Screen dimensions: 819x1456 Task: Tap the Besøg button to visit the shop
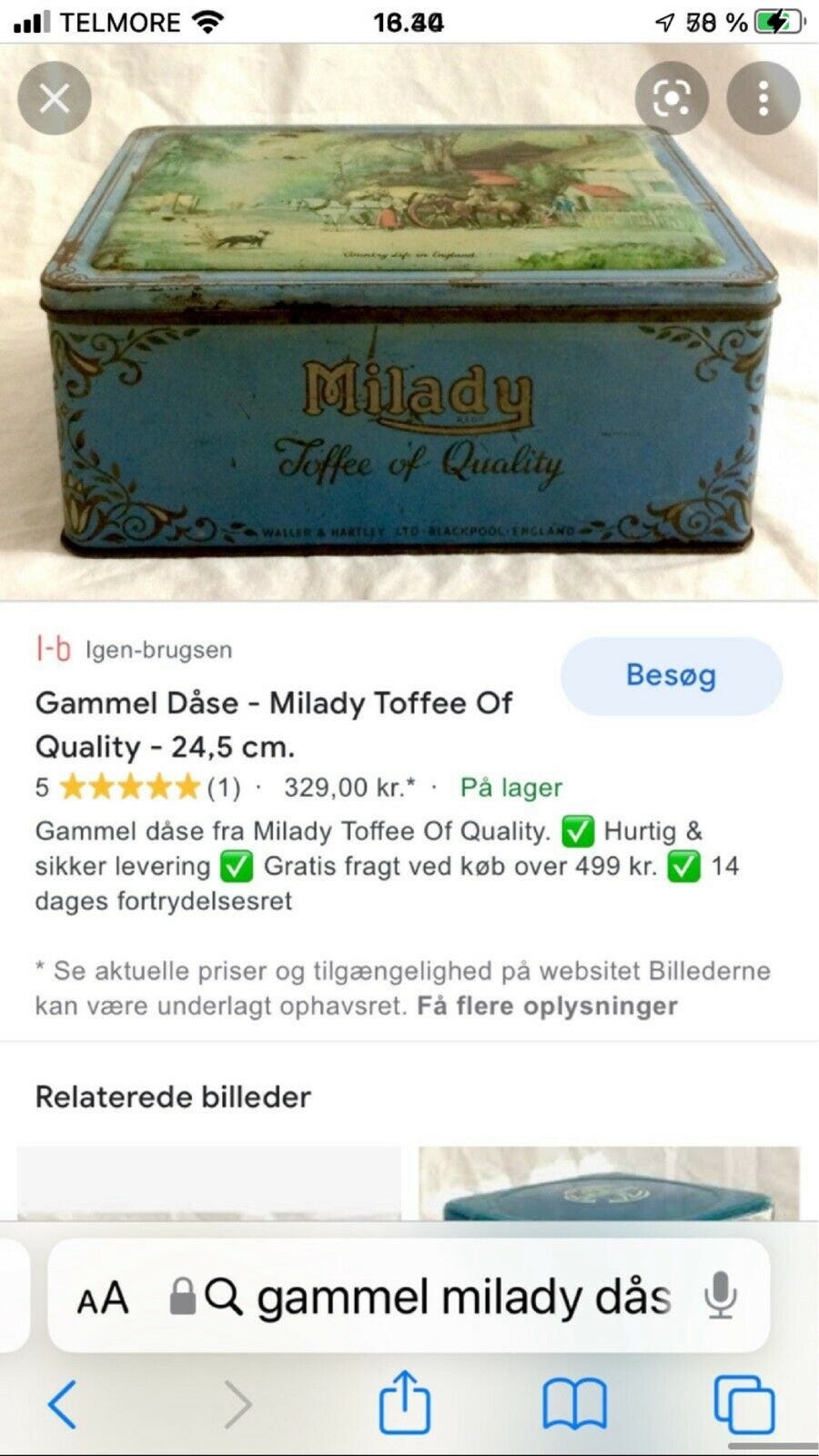click(x=671, y=675)
